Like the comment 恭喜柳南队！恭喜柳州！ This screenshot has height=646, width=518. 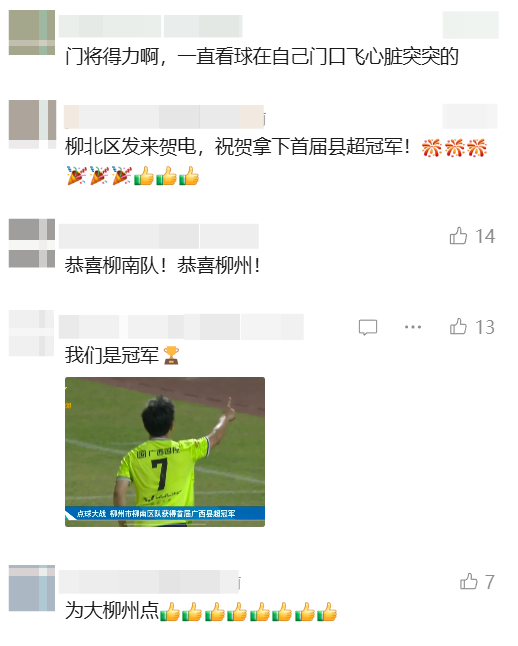click(x=458, y=236)
